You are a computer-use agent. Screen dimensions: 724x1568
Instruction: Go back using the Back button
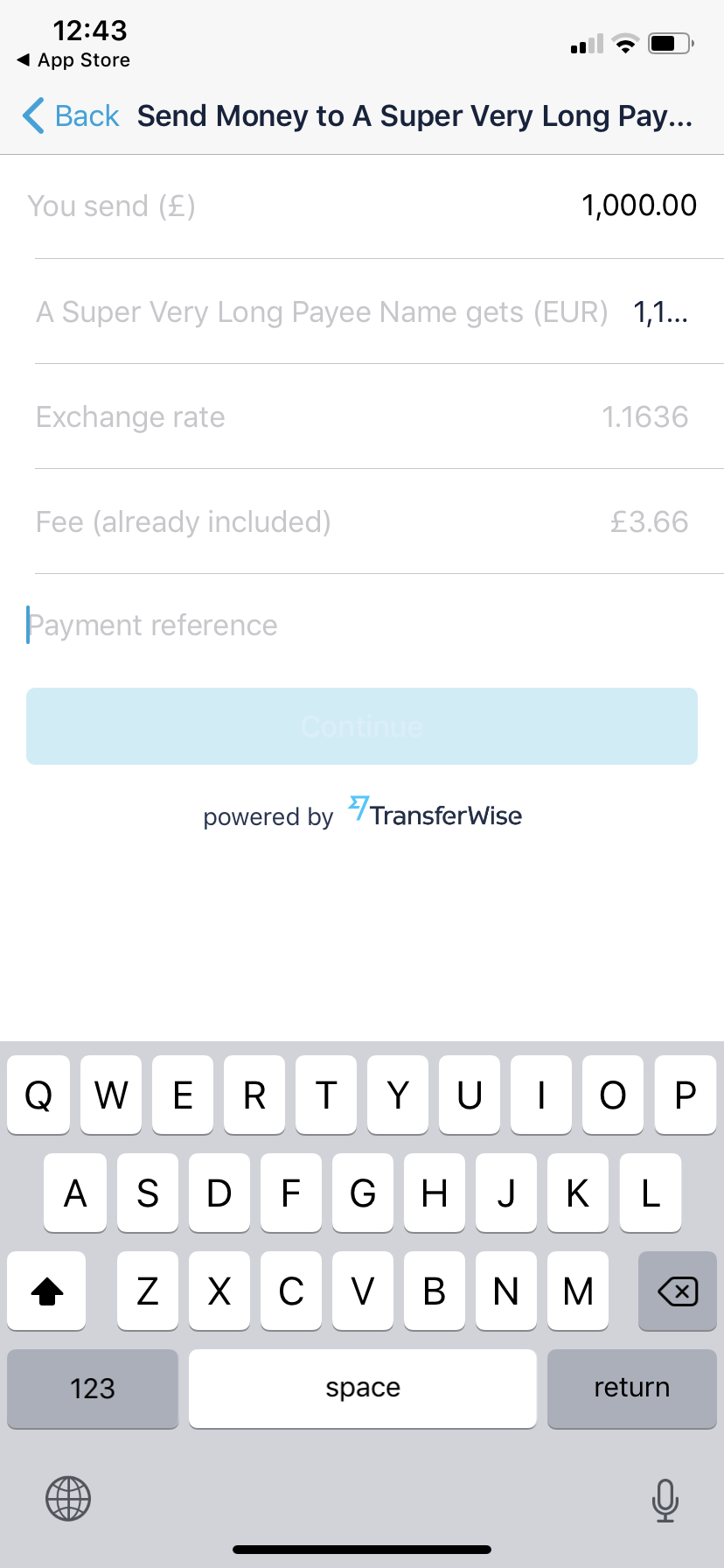tap(72, 116)
